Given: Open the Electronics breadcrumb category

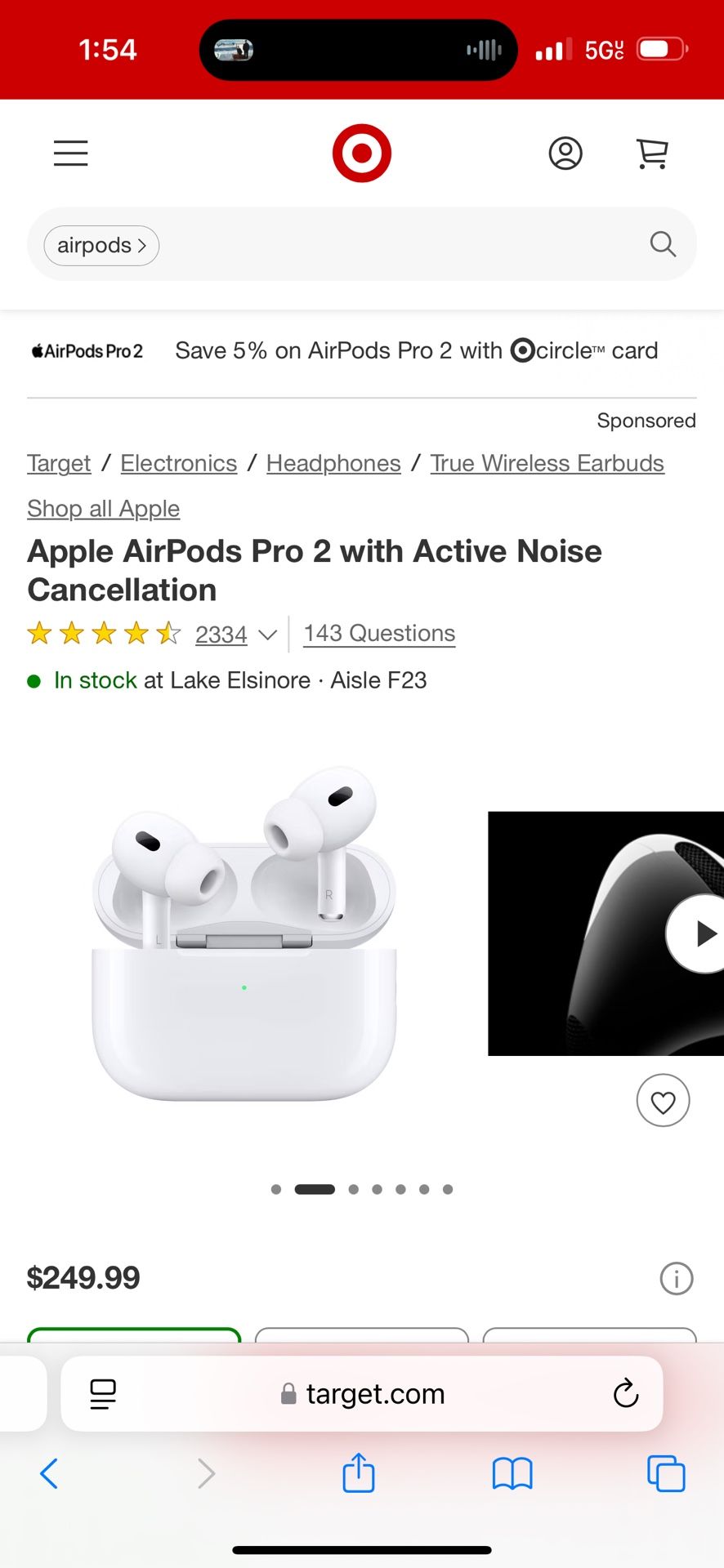Looking at the screenshot, I should [178, 463].
